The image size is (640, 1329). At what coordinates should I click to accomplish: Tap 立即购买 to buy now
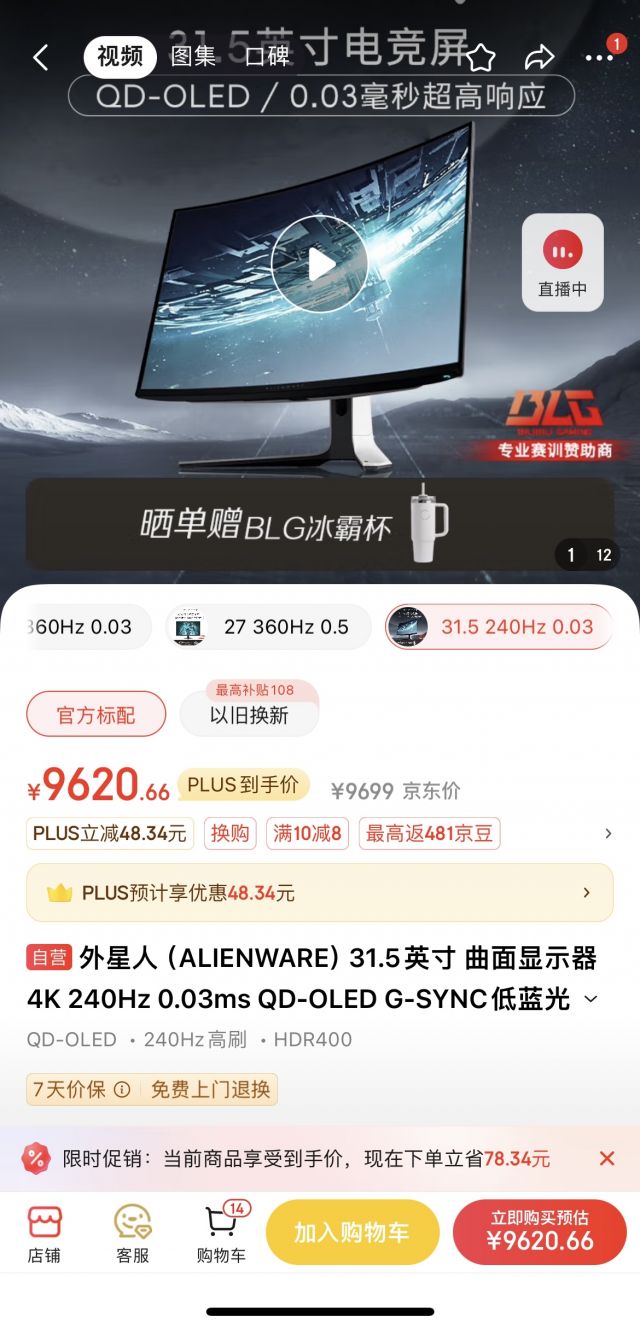(540, 1232)
